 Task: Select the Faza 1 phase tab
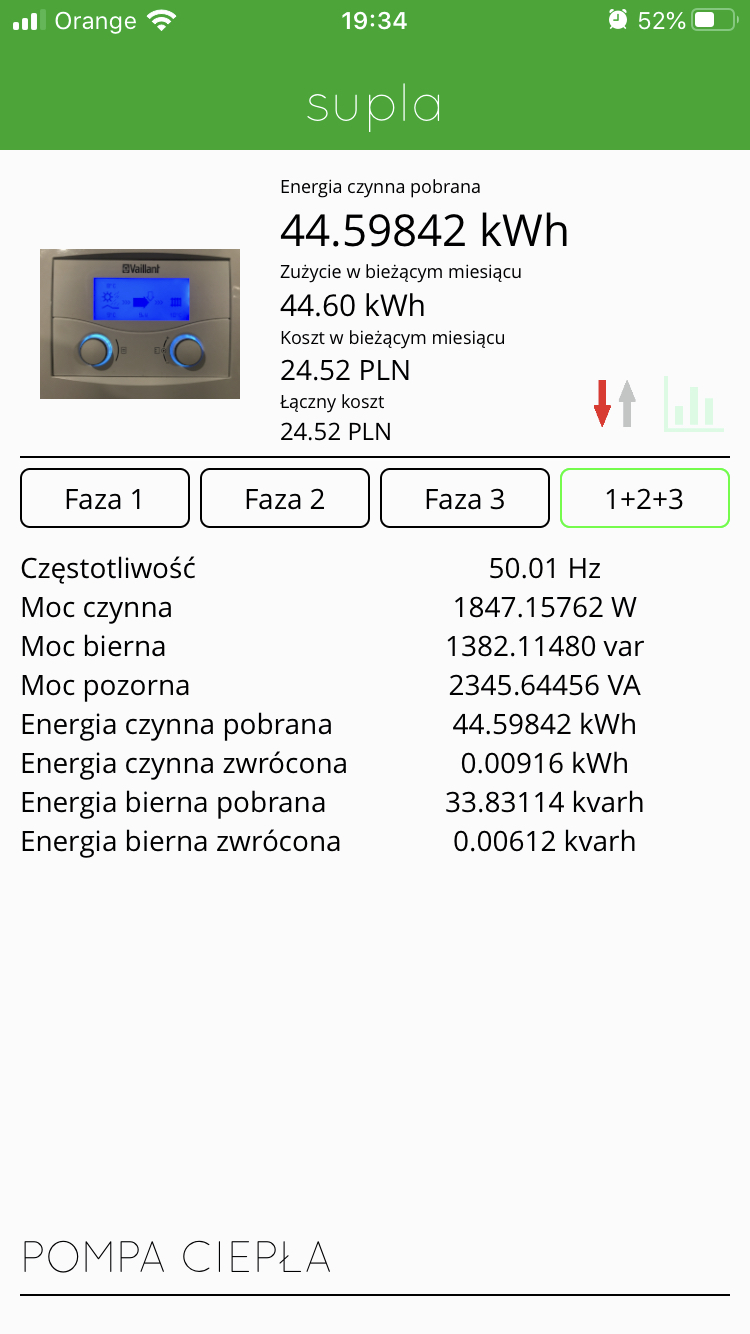coord(105,498)
